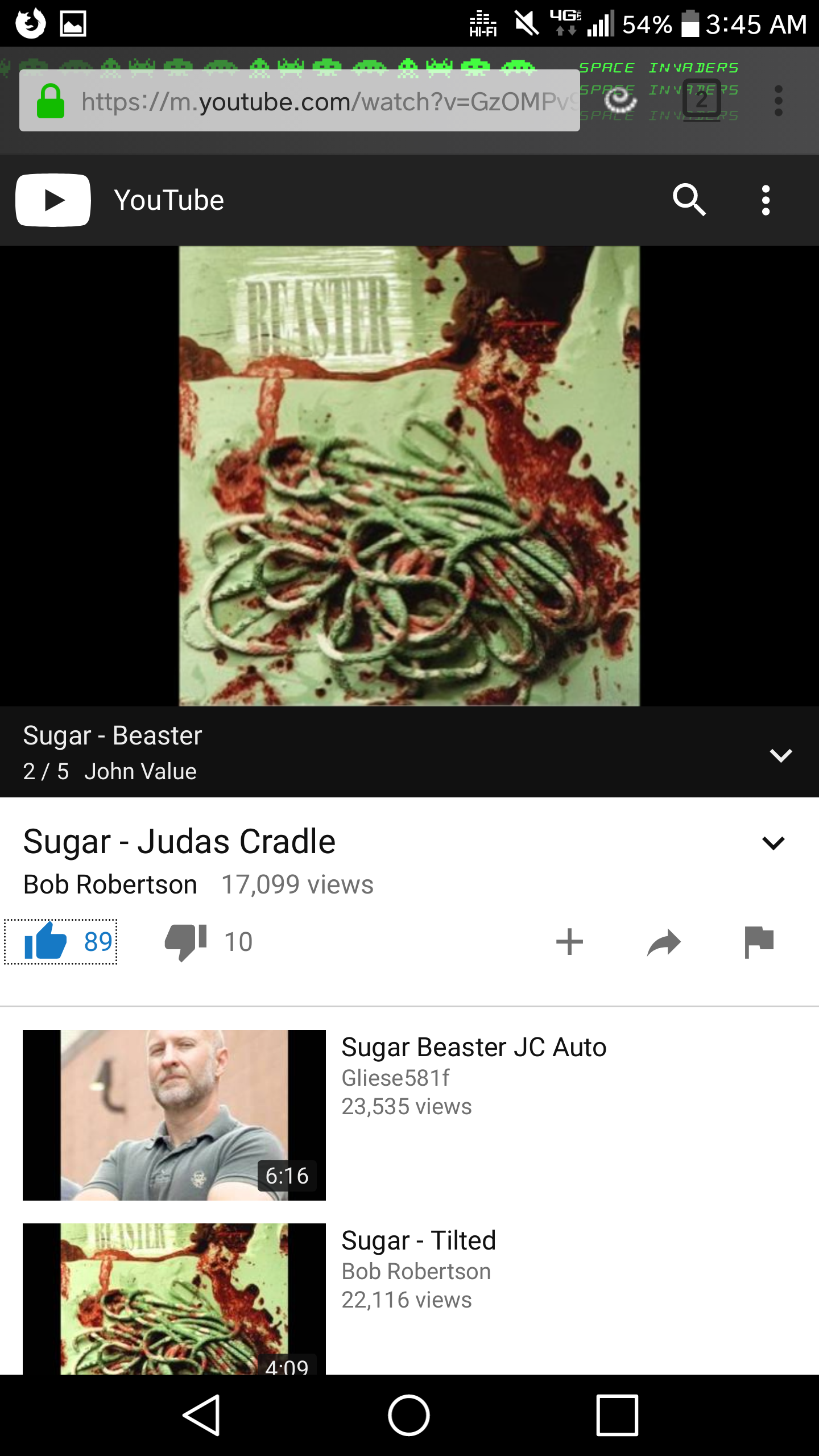Add this video to a playlist
The height and width of the screenshot is (1456, 819).
(569, 942)
